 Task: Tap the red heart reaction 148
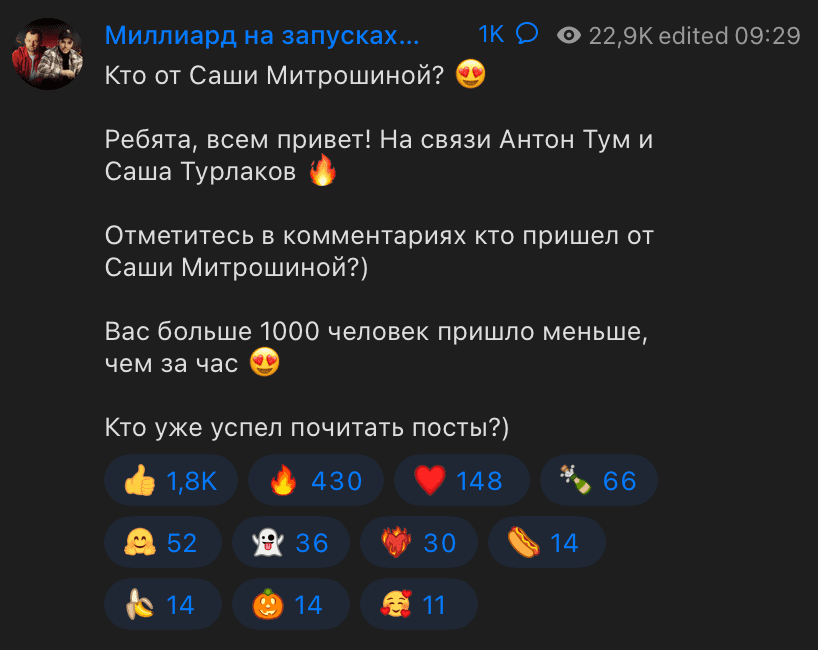[x=460, y=481]
